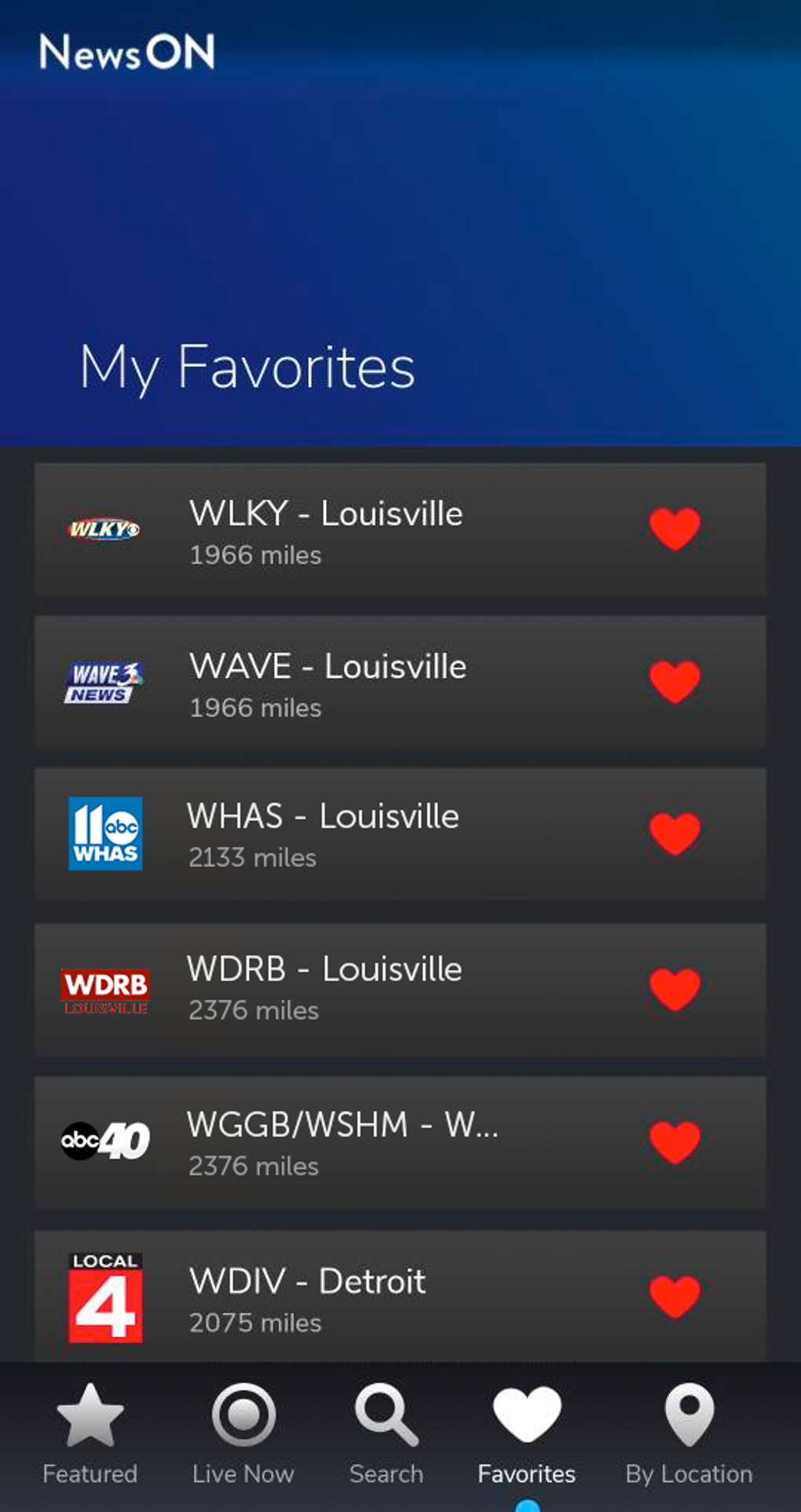Remove WAVE - Louisville from favorites
The height and width of the screenshot is (1512, 801).
[675, 681]
